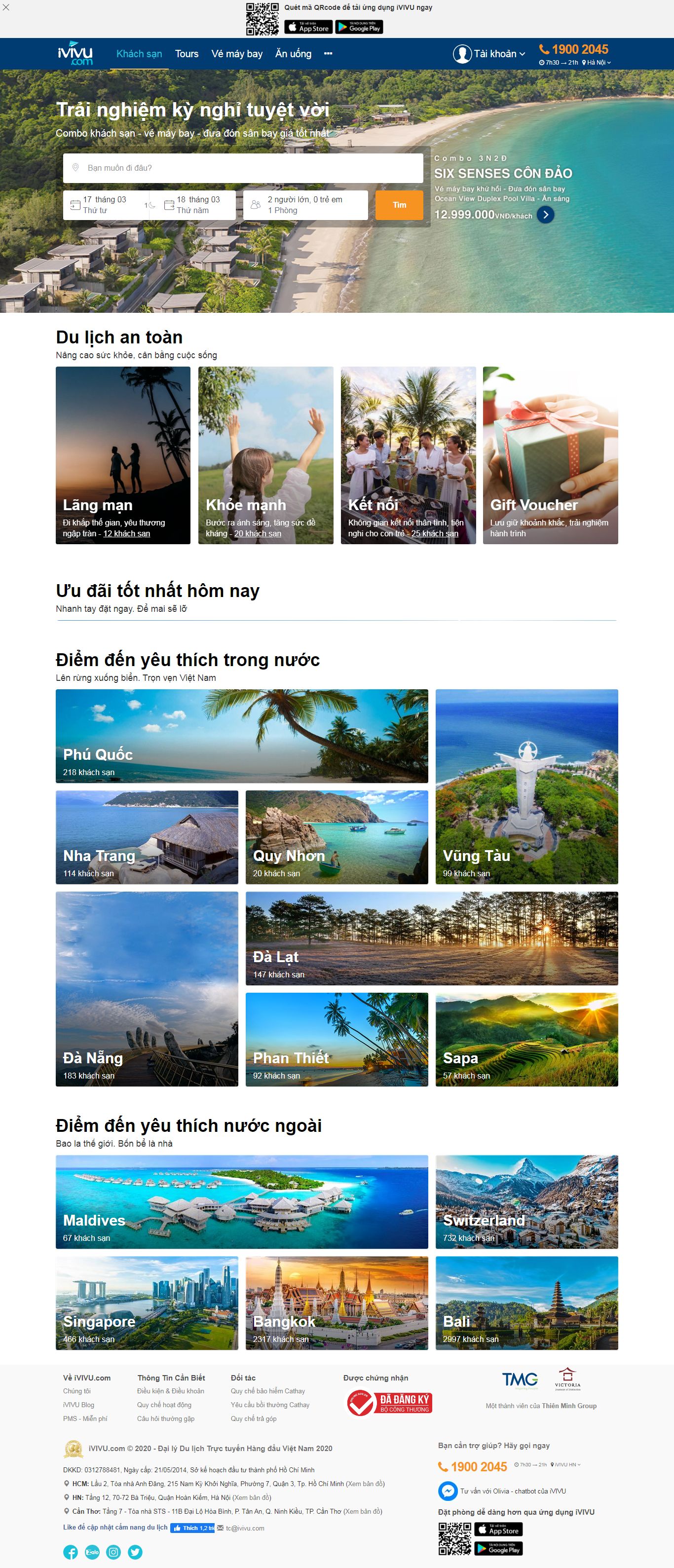Image resolution: width=674 pixels, height=1568 pixels.
Task: Dismiss the QR code app banner
Action: pyautogui.click(x=6, y=7)
